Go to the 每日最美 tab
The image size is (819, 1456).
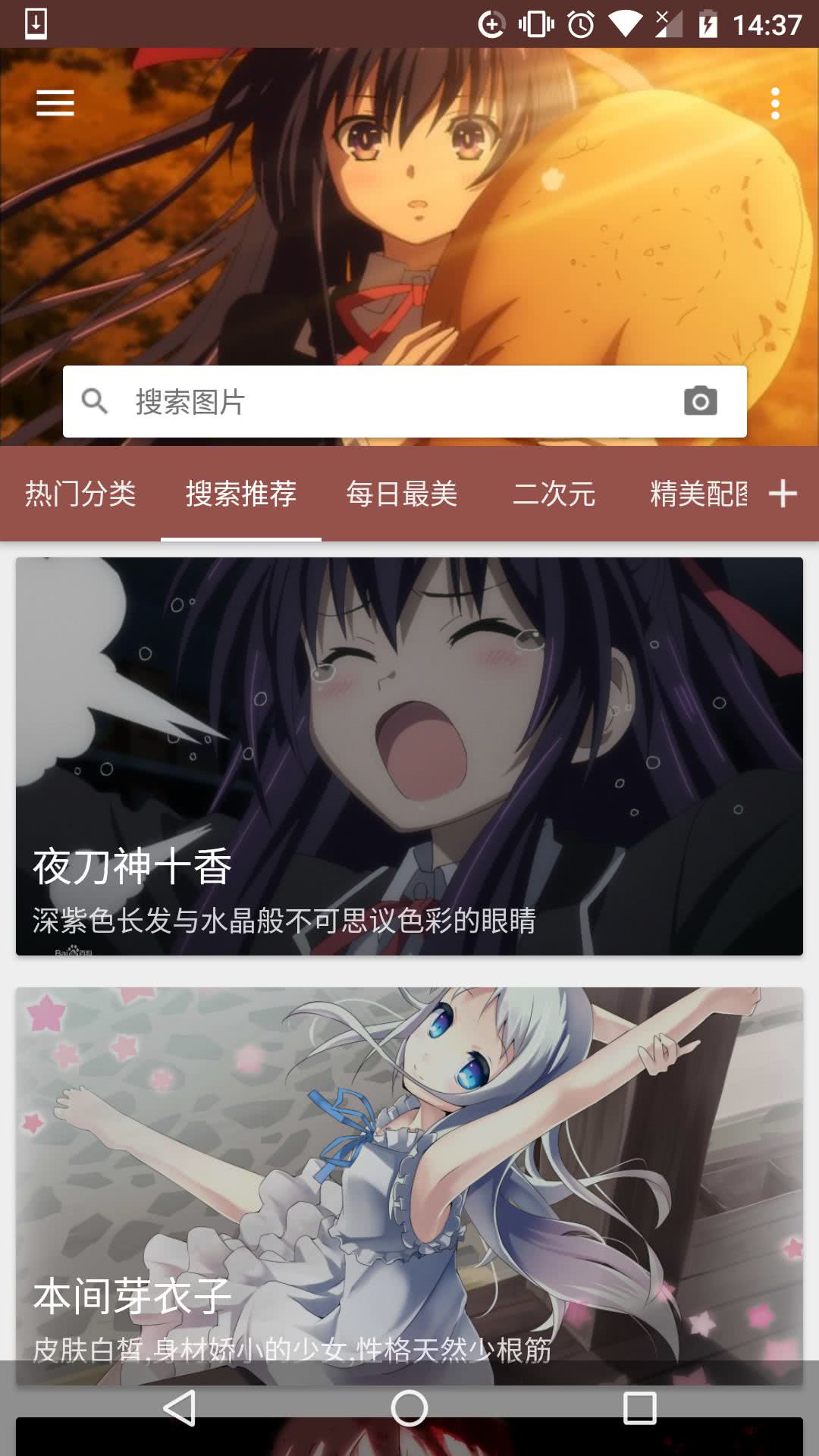coord(402,494)
